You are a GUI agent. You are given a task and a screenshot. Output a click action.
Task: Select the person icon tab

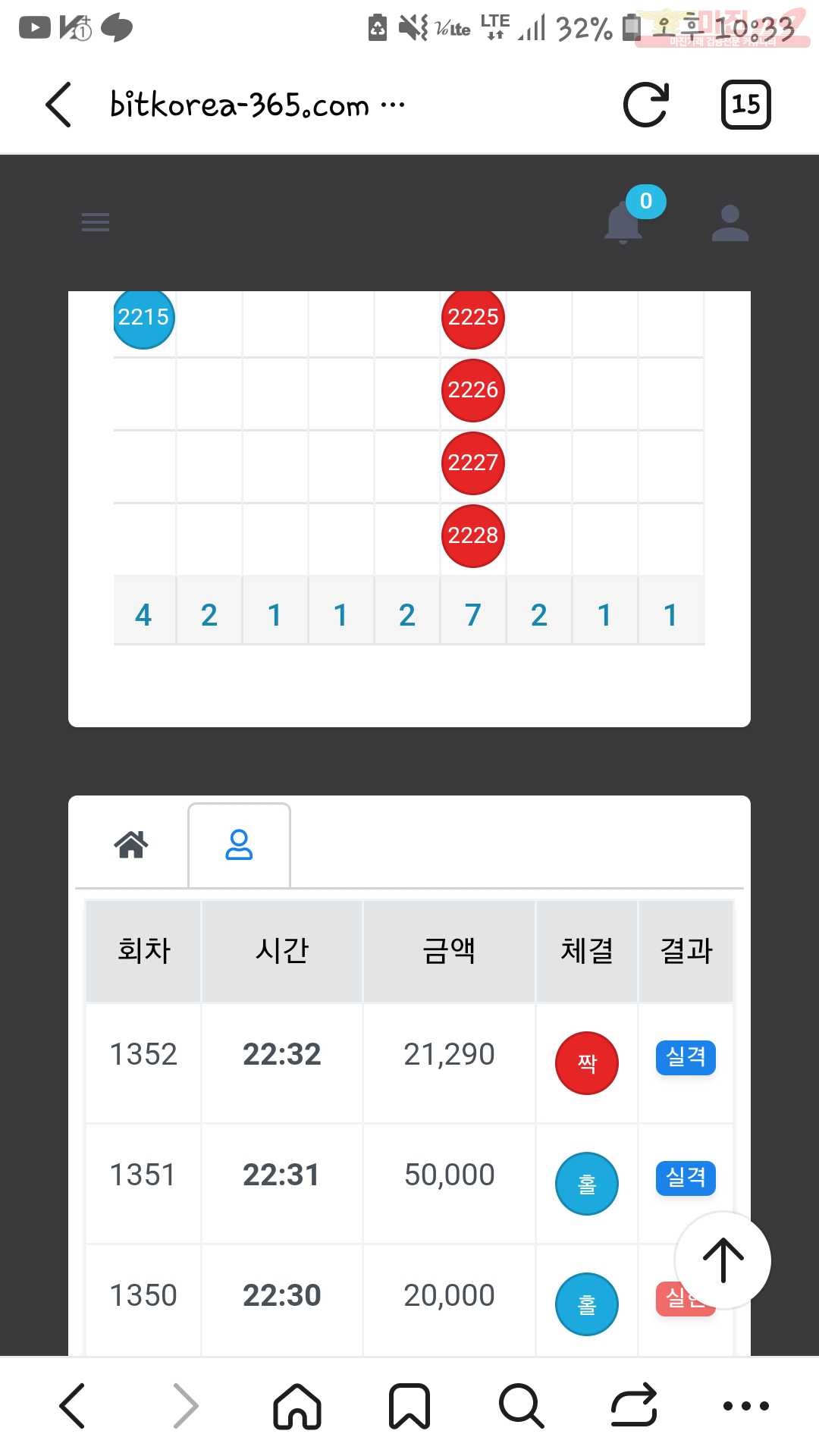tap(239, 844)
